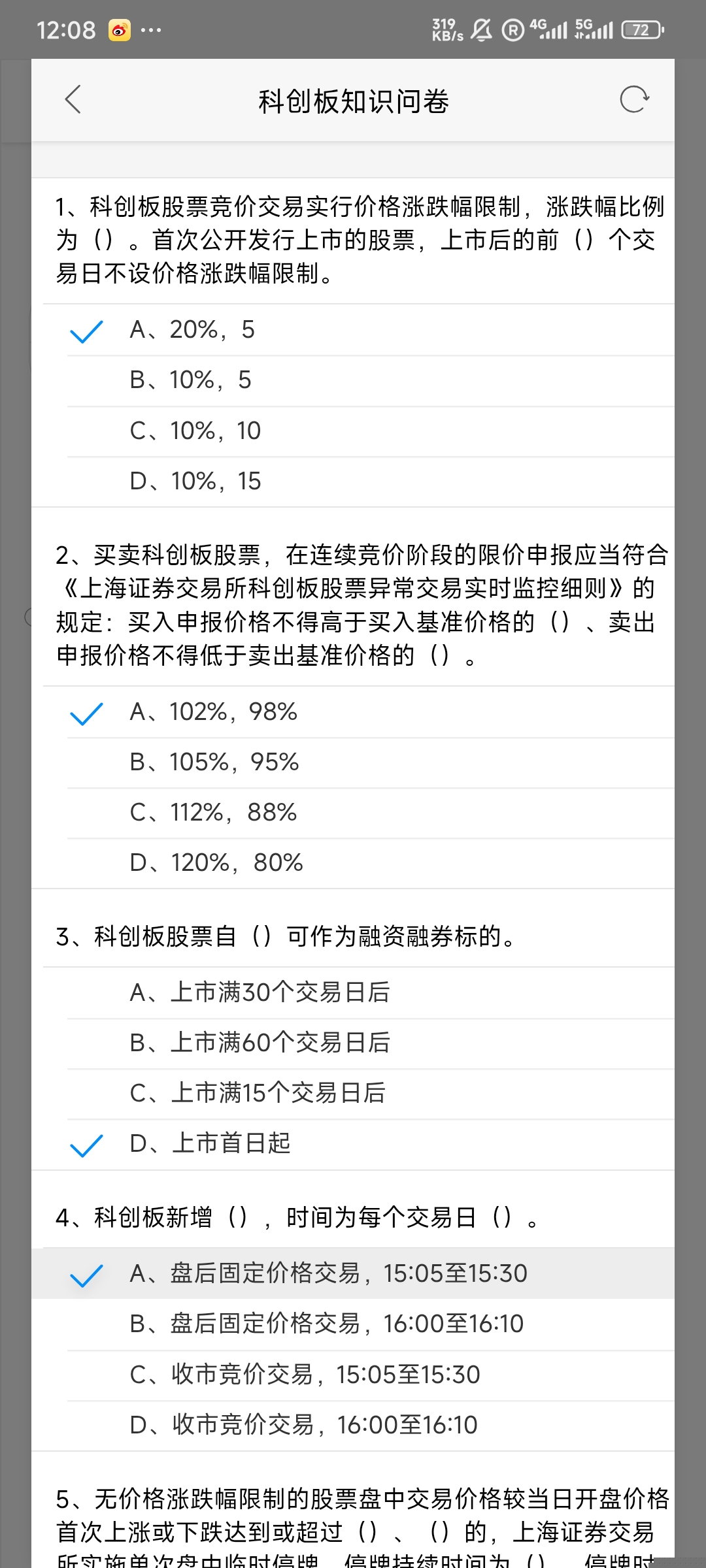Select A、上市满30个交易日后
Screen dimensions: 706x1568
tap(260, 992)
